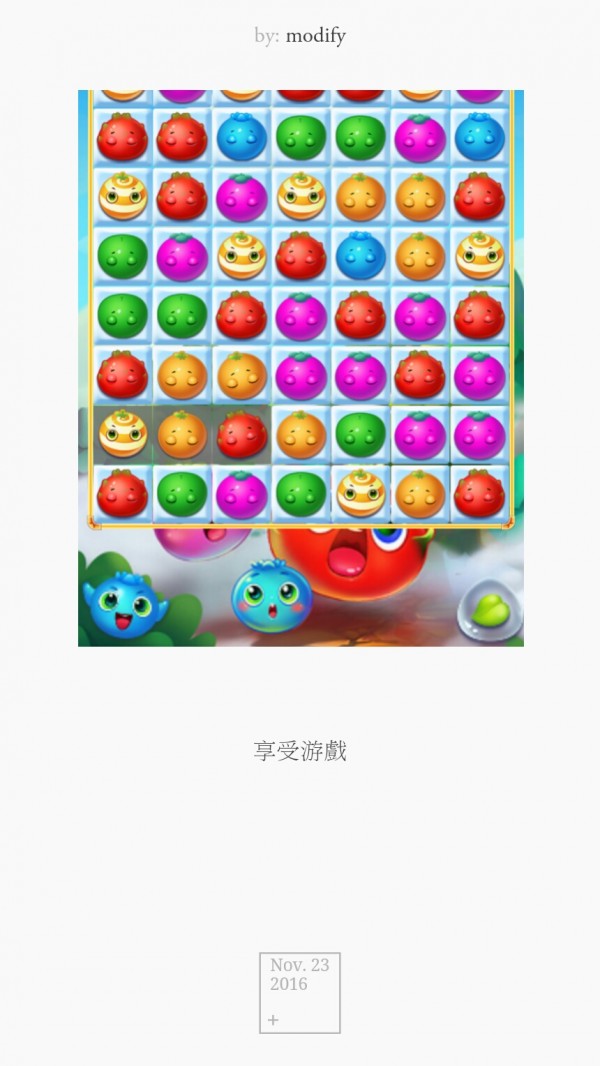Tap the plus in the Nov. 23 2016 box

(x=274, y=1020)
